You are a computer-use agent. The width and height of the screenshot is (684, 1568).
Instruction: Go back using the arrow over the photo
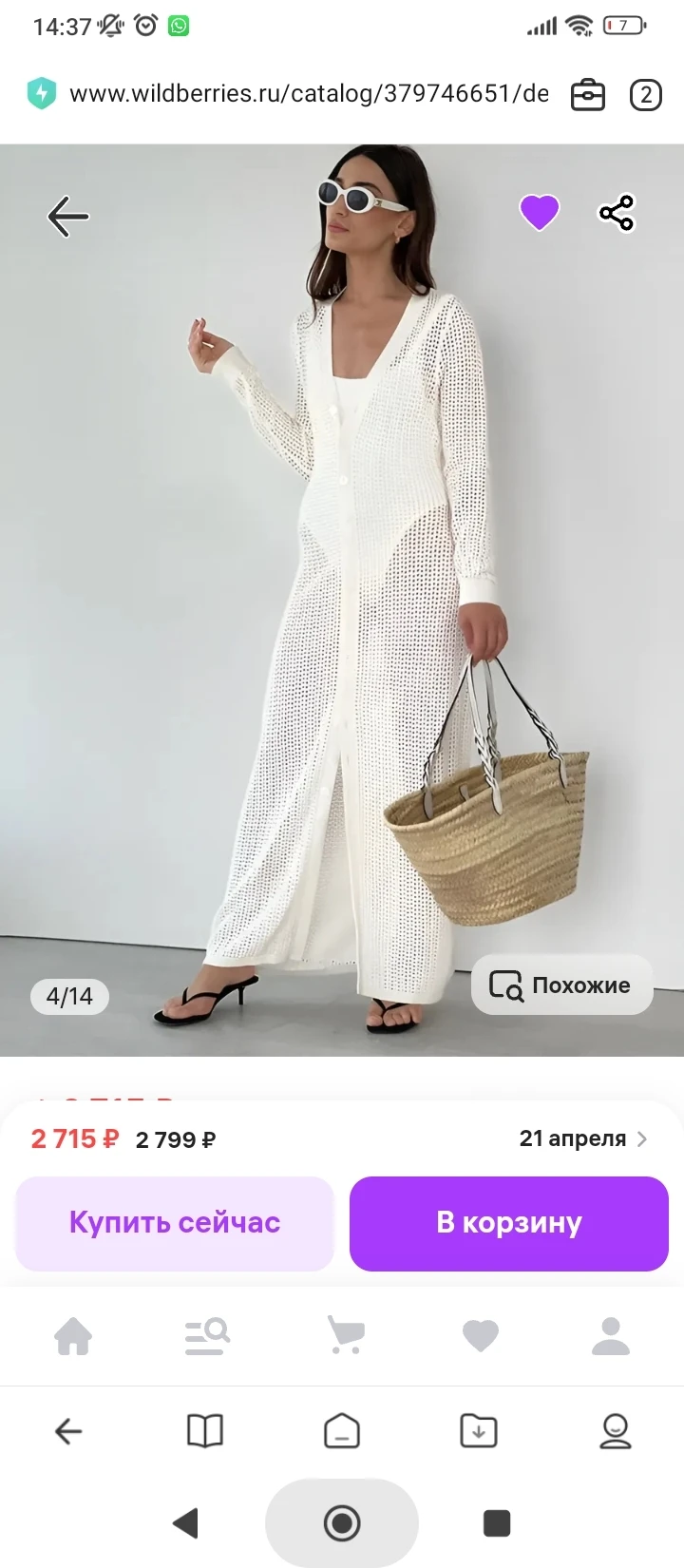(68, 217)
